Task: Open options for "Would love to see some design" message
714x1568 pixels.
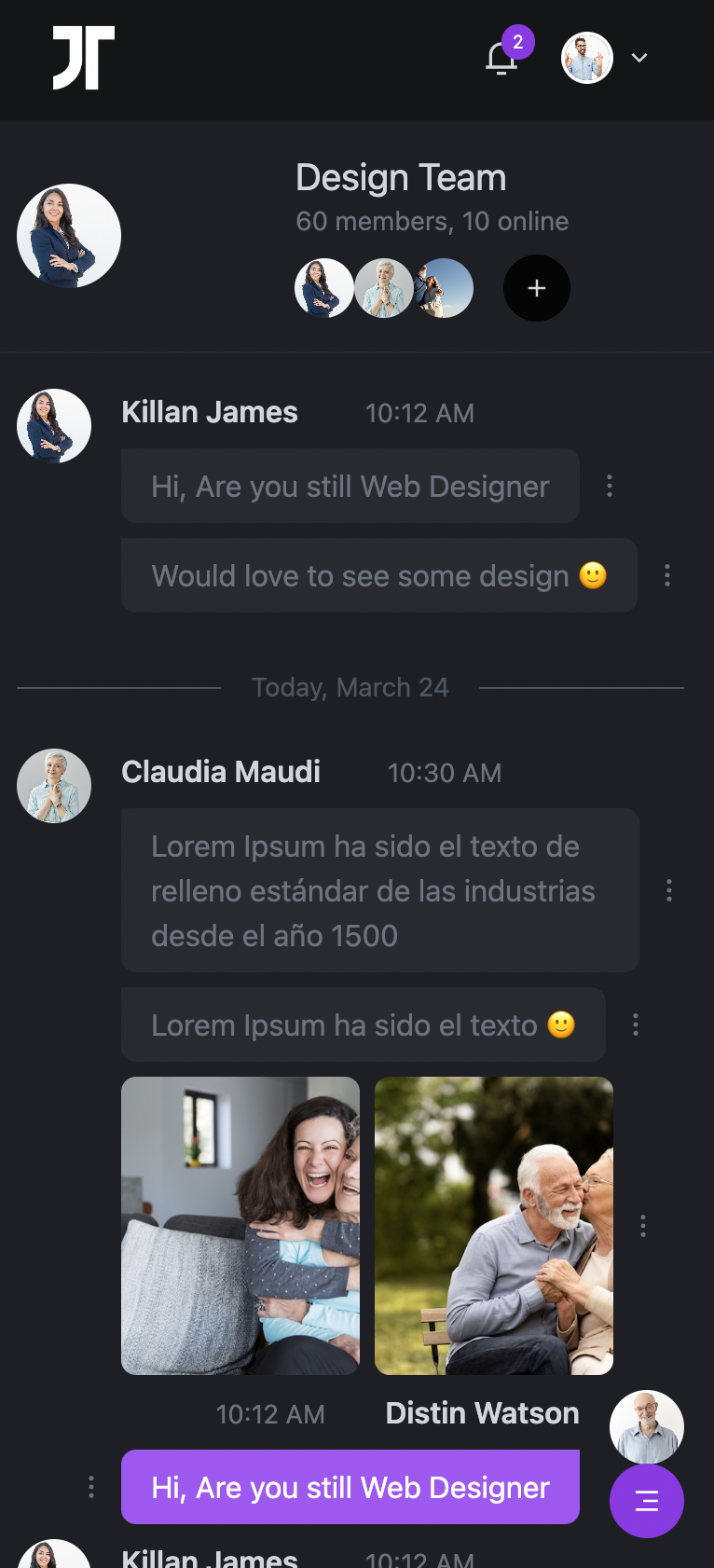Action: coord(667,575)
